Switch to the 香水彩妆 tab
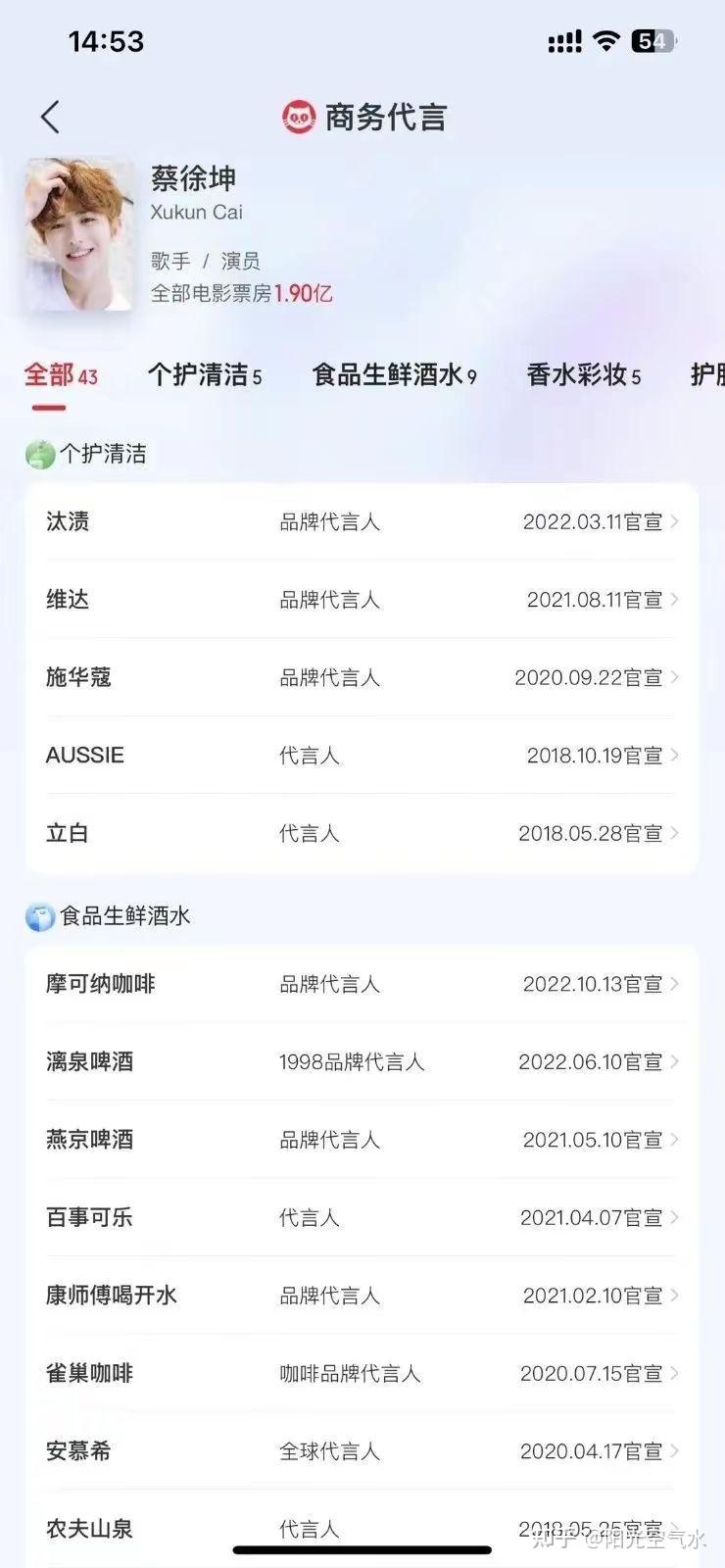725x1568 pixels. [583, 375]
